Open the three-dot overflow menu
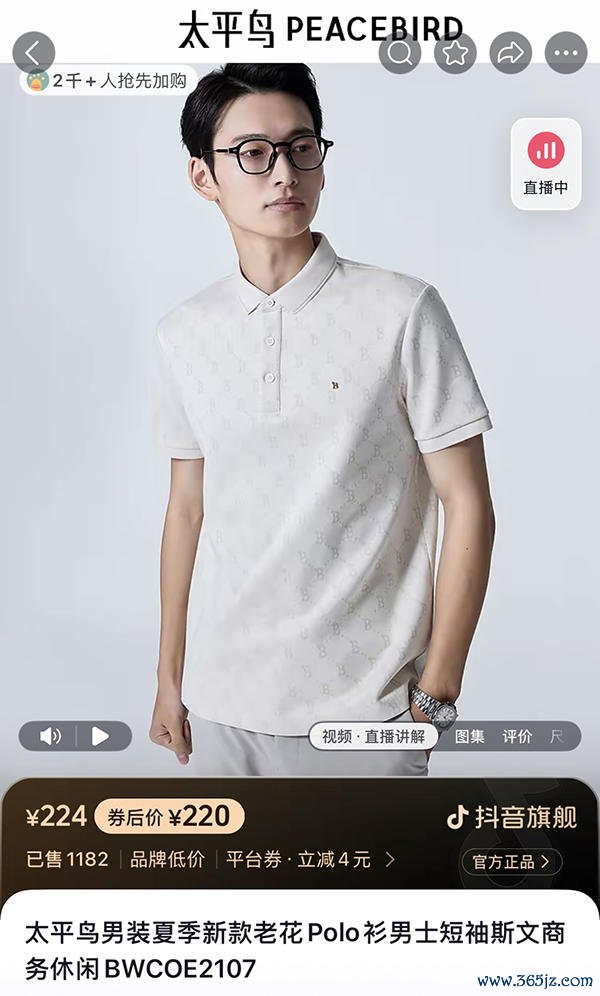Viewport: 600px width, 996px height. (x=566, y=53)
